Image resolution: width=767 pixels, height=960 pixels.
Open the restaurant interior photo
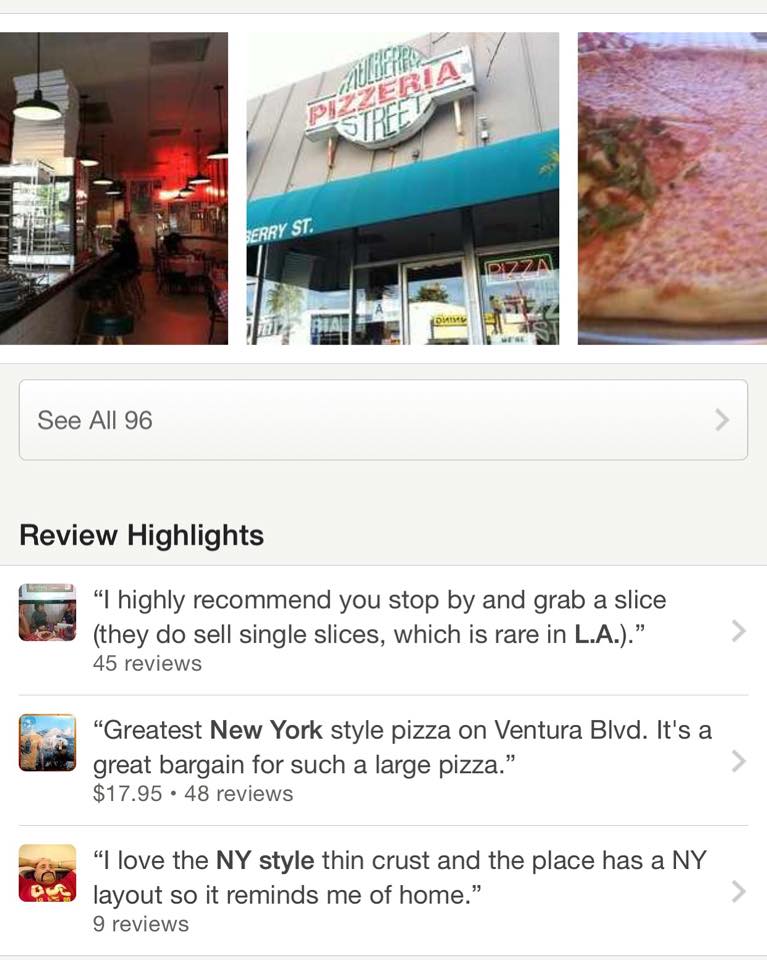click(x=113, y=188)
